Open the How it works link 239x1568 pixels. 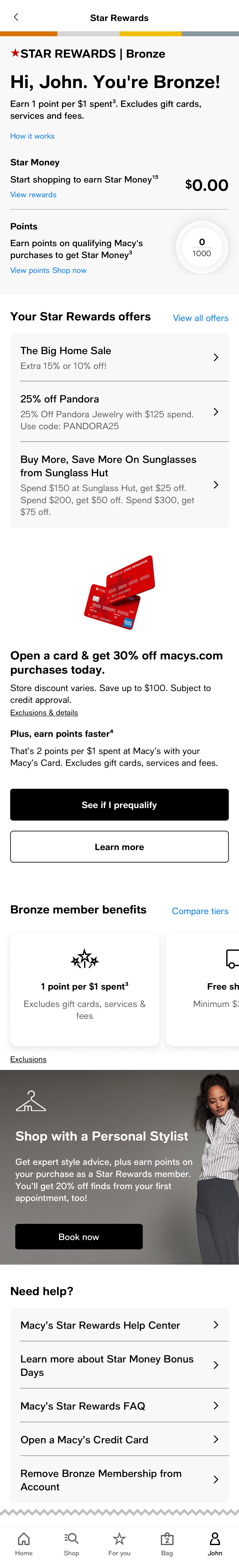[x=32, y=136]
